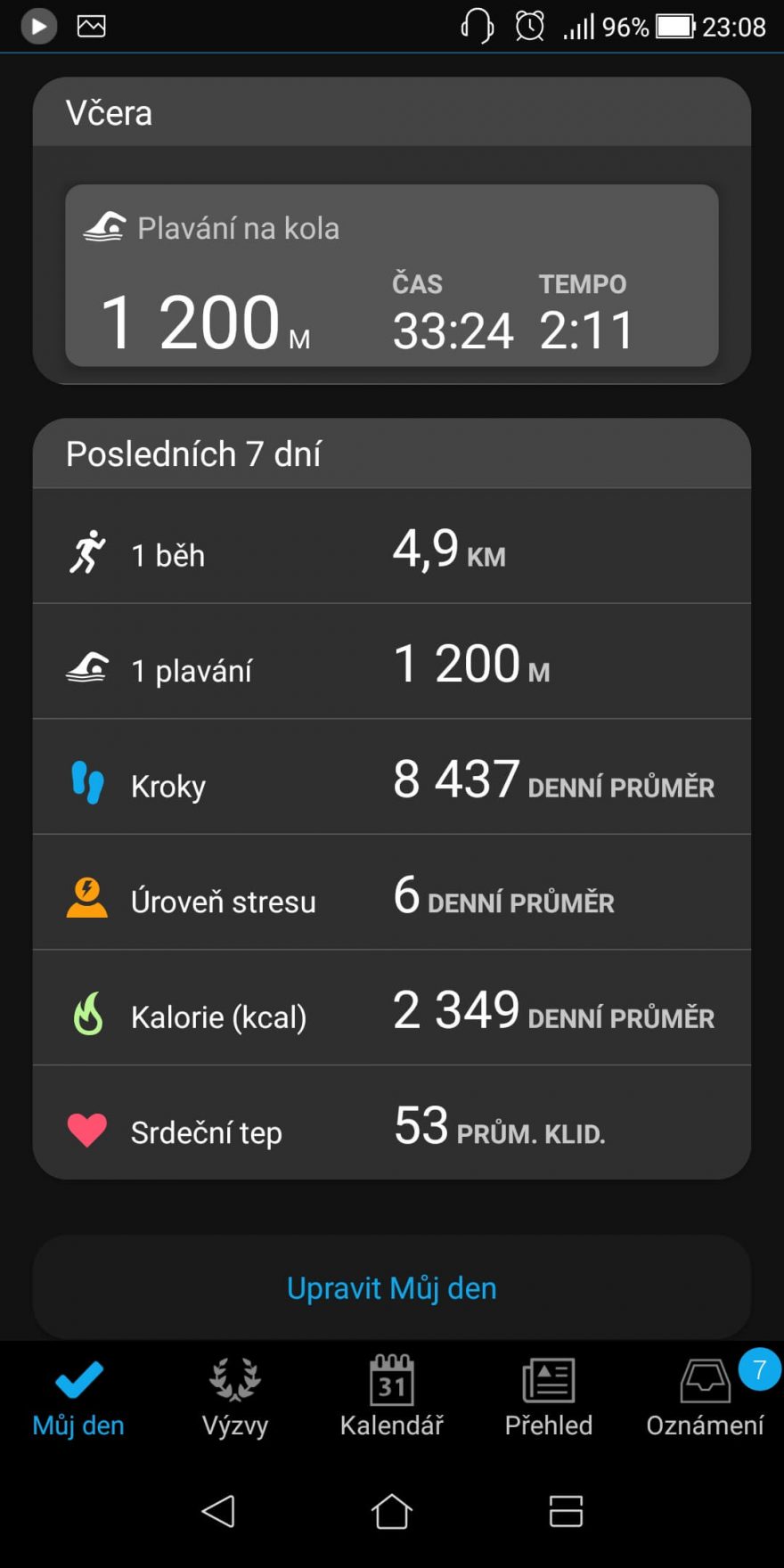View Kroky daily average details
This screenshot has height=1568, width=784.
pyautogui.click(x=392, y=778)
